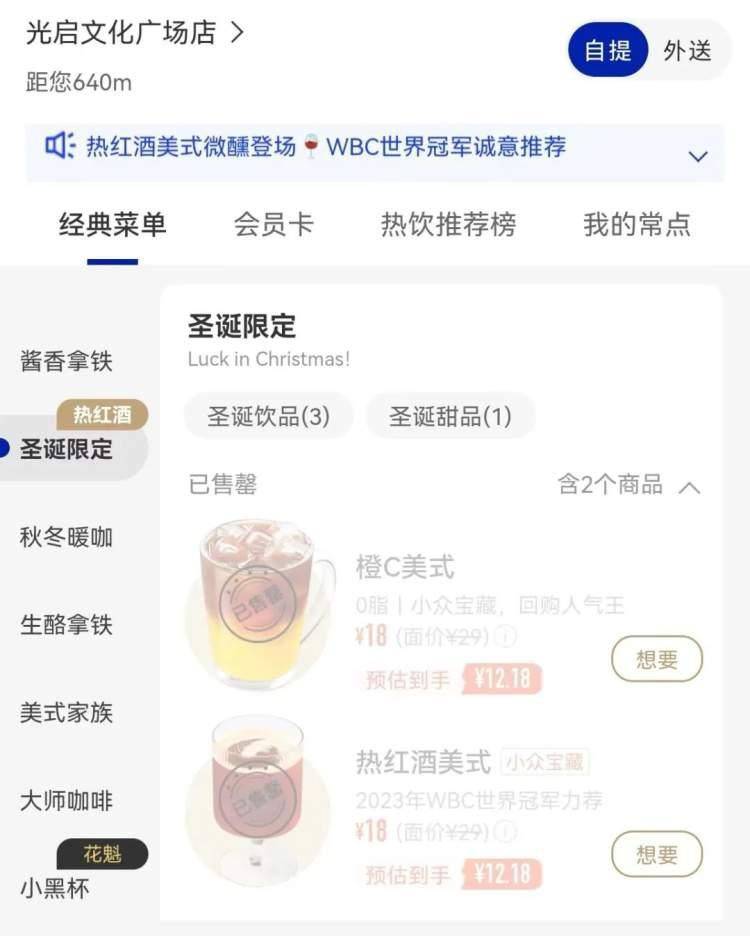Viewport: 750px width, 936px height.
Task: Tap 想要 for 热红酒美式
Action: click(x=657, y=854)
